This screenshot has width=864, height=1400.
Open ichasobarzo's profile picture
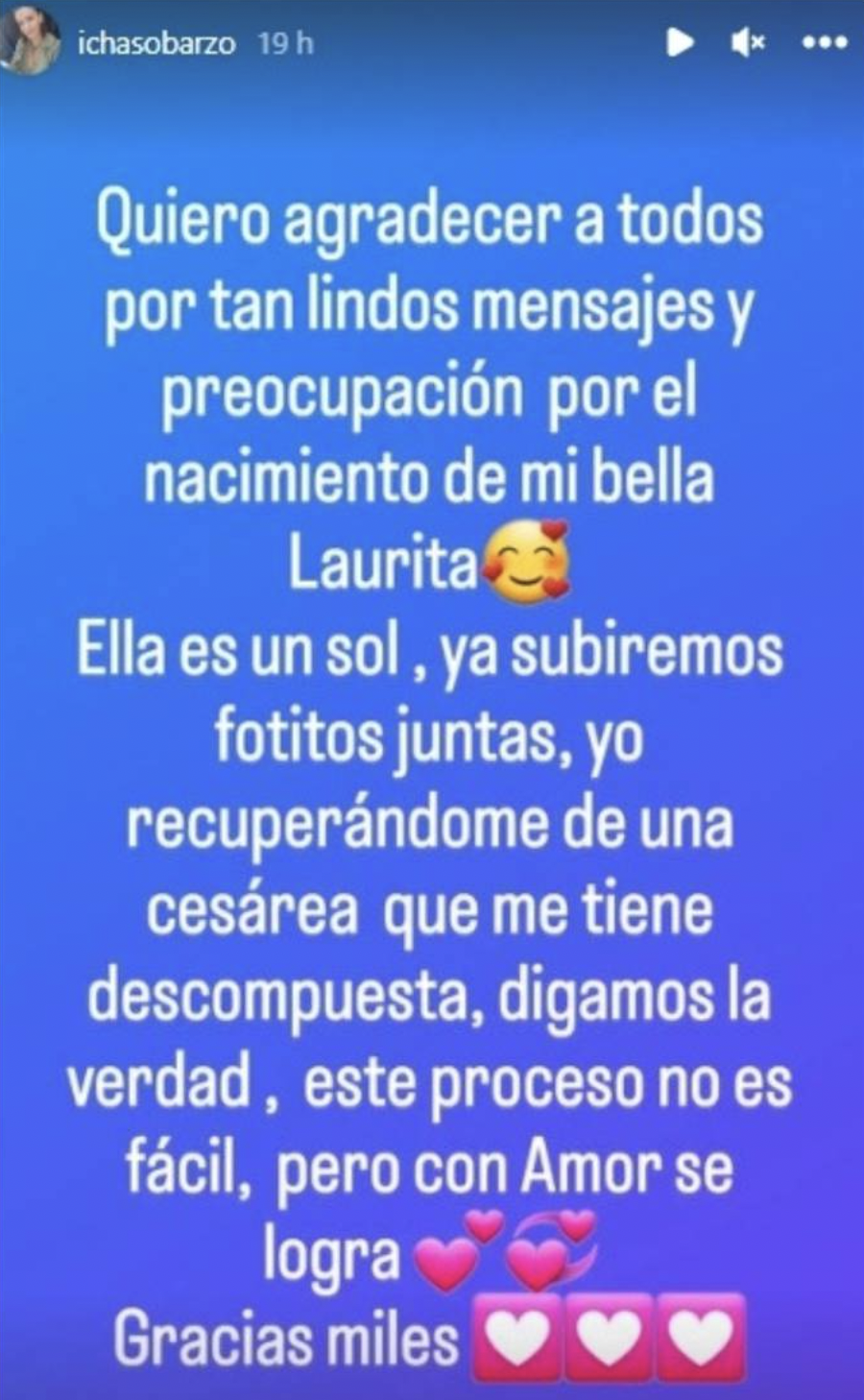coord(32,43)
